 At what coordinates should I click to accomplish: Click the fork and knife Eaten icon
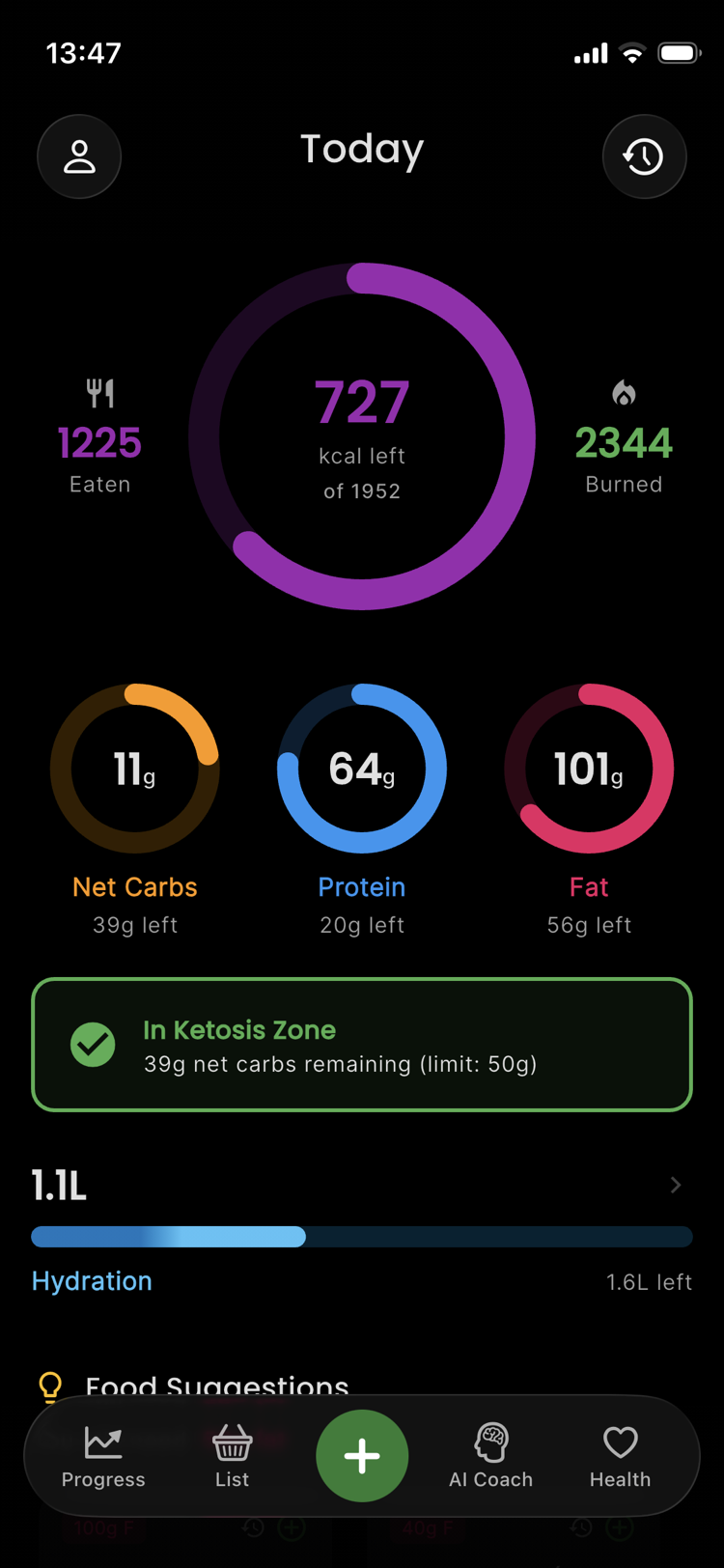99,393
